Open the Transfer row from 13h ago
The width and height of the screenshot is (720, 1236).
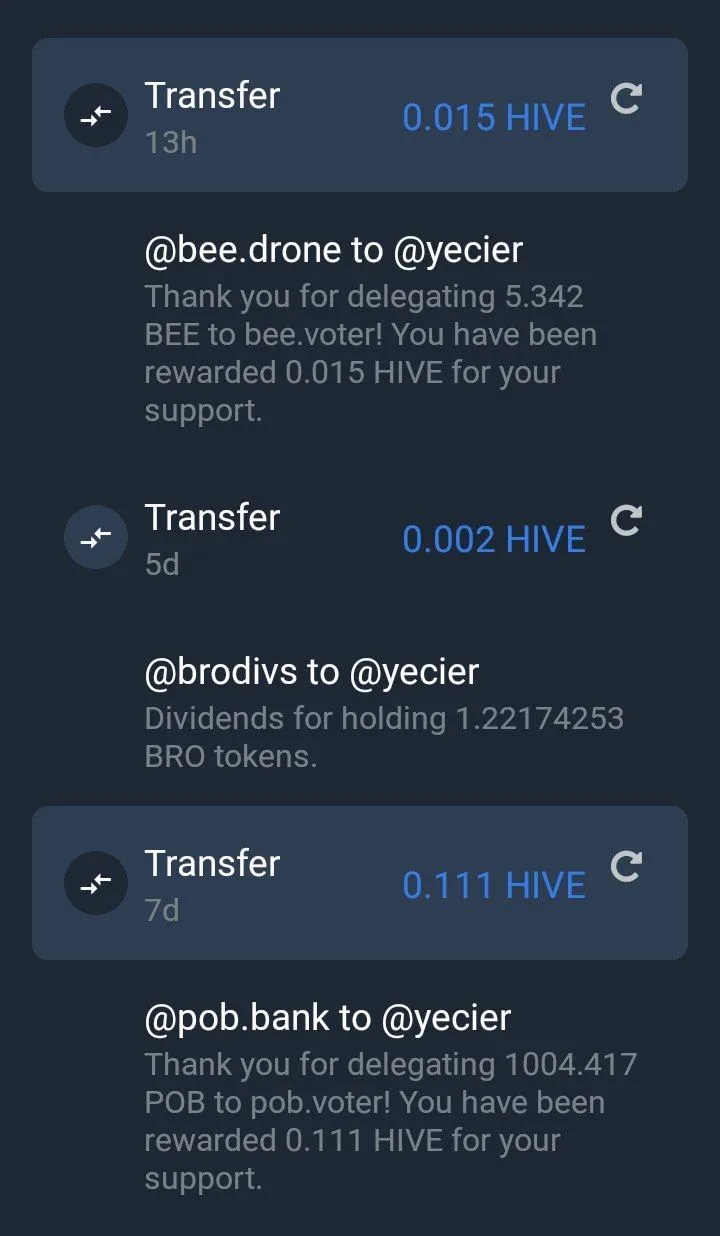tap(360, 115)
